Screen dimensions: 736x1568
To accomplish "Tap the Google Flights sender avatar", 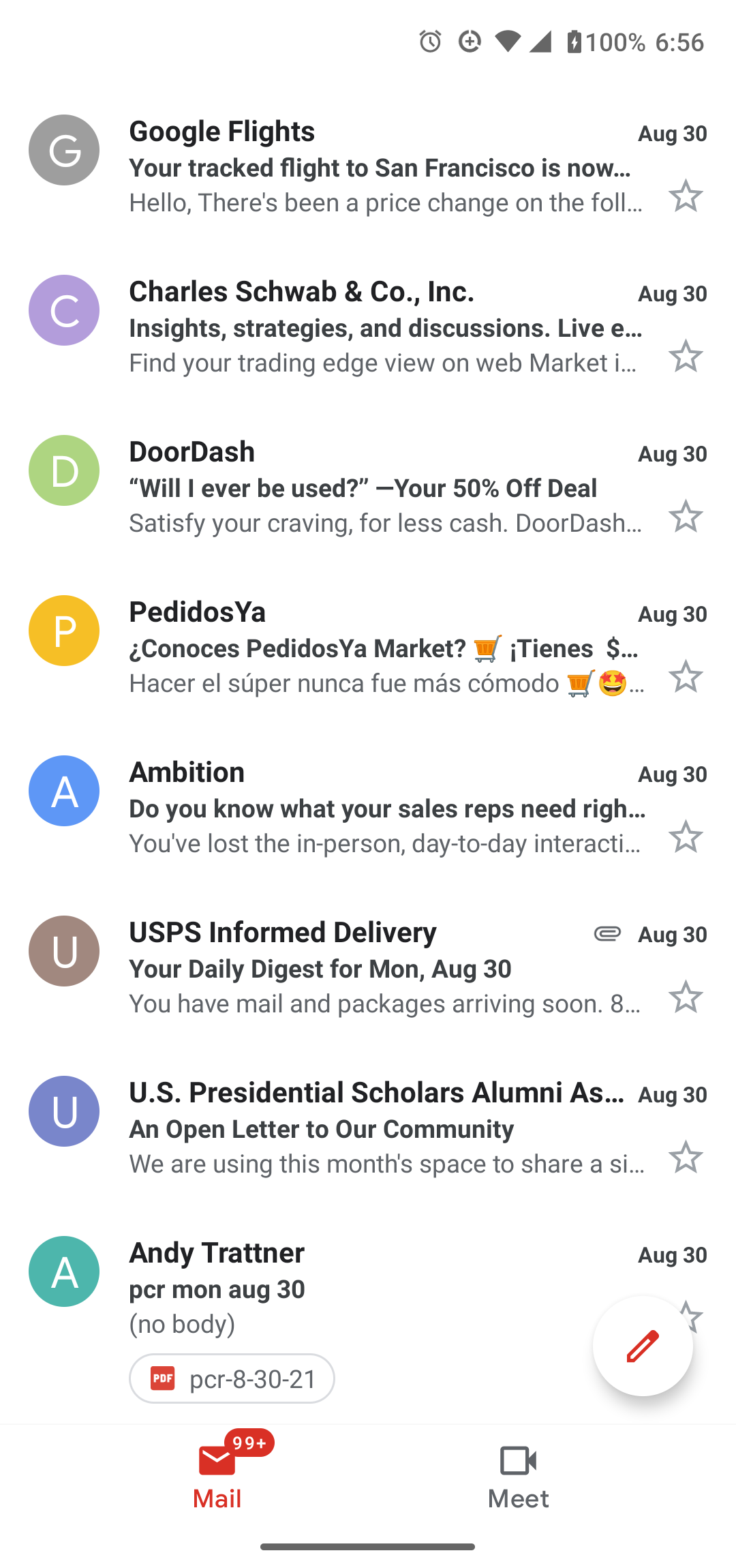I will pos(64,150).
